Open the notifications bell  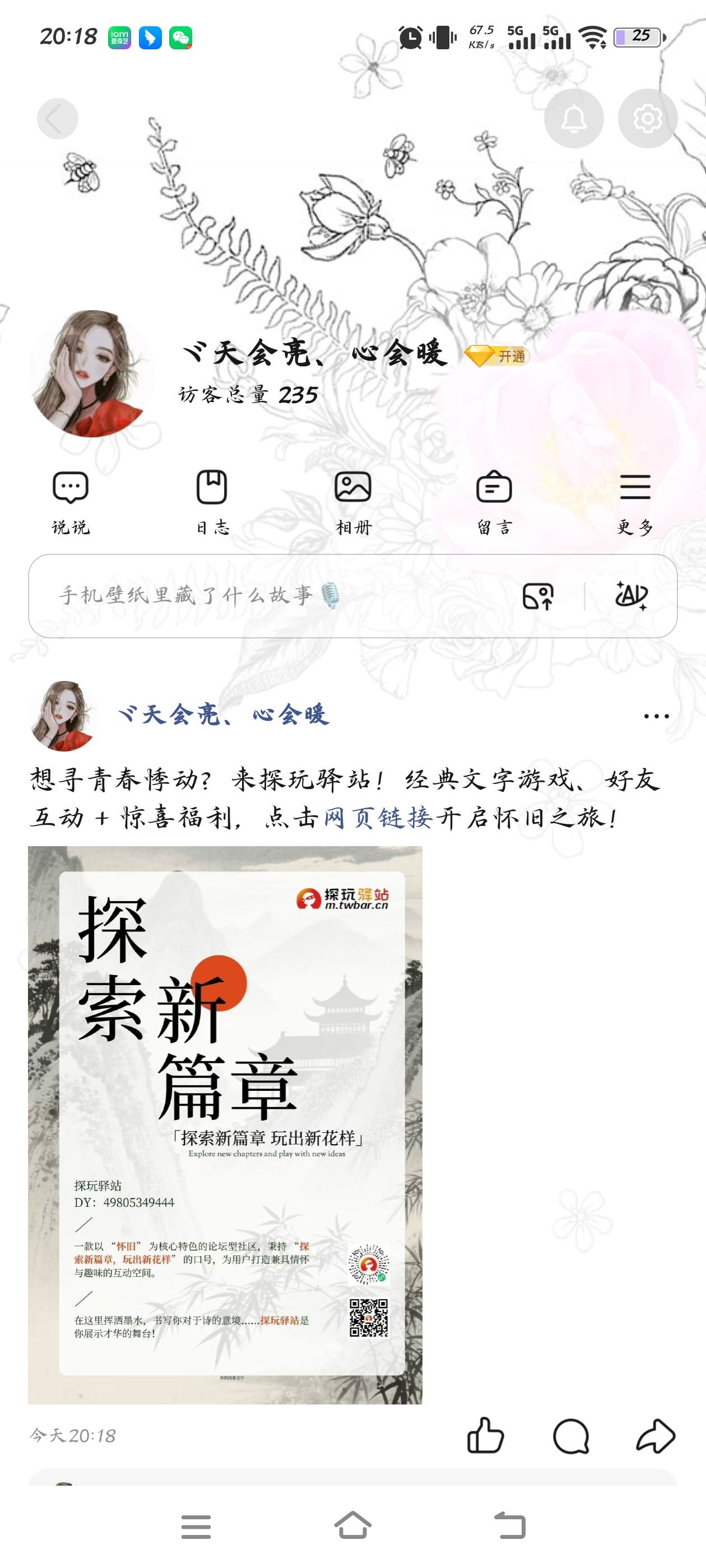coord(573,119)
